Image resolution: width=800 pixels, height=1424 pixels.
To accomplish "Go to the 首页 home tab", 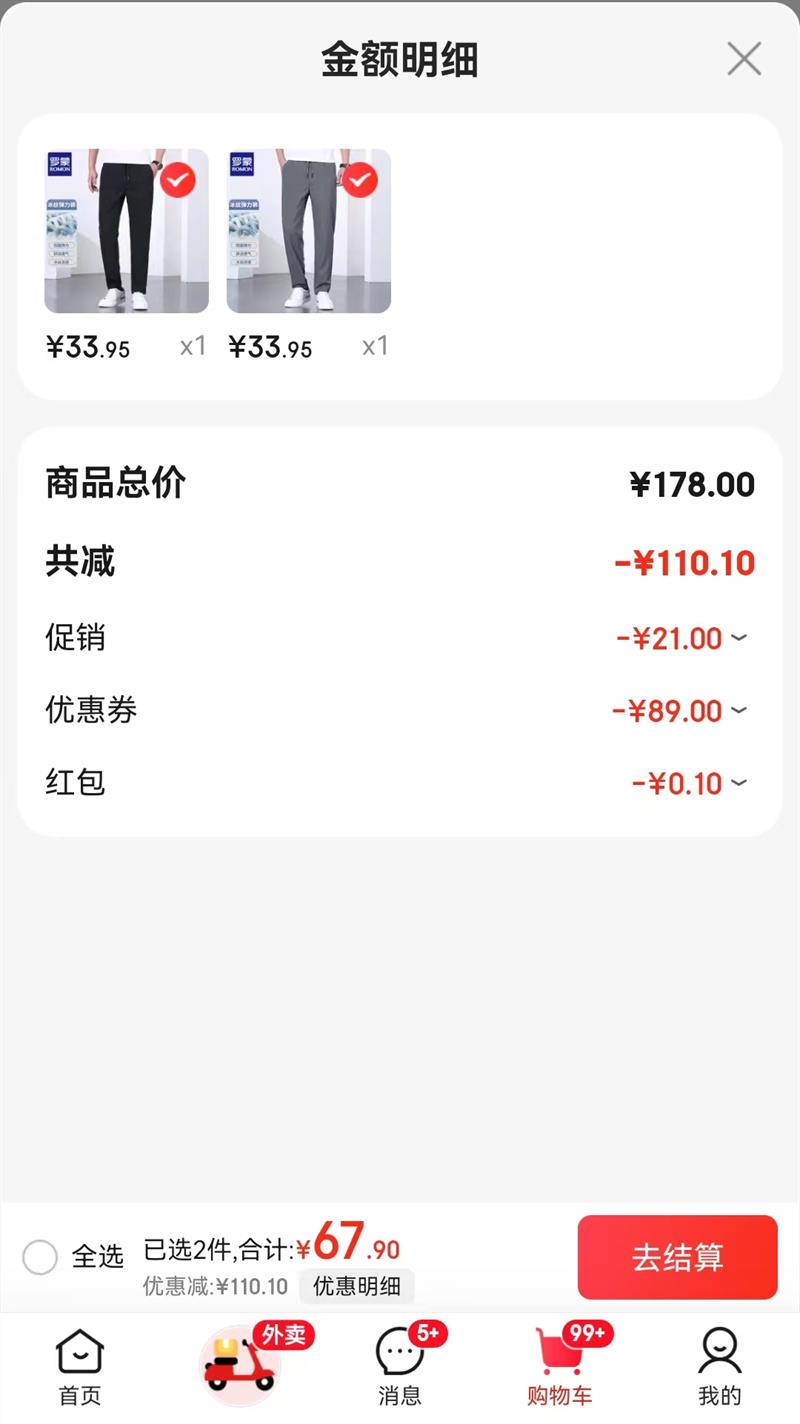I will [80, 1367].
